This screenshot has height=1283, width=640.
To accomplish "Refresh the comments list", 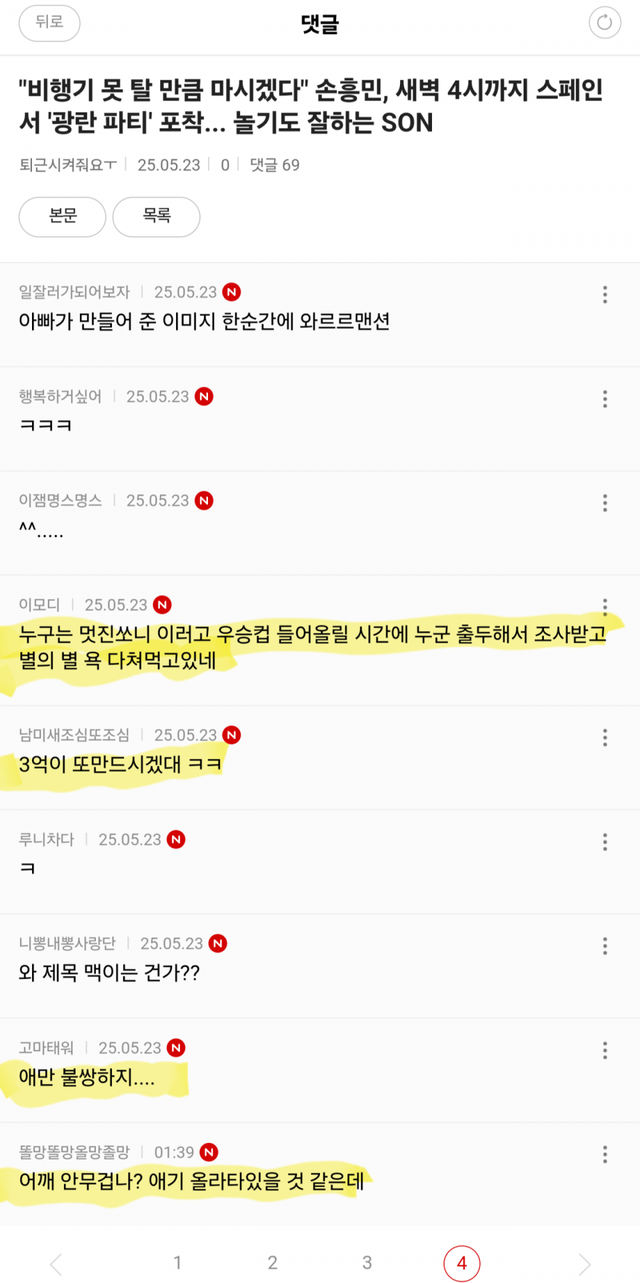I will (x=604, y=22).
